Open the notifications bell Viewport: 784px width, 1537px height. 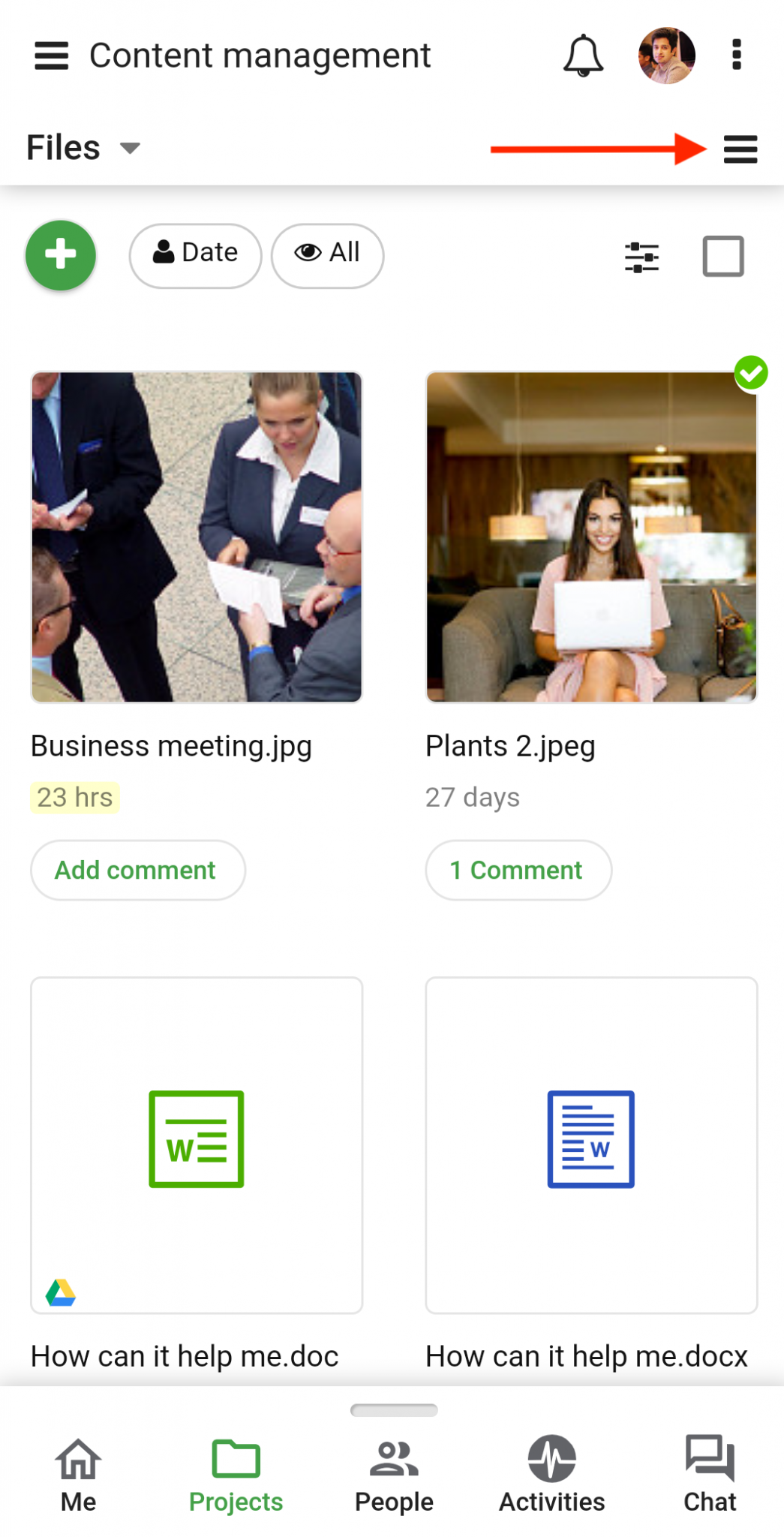(583, 55)
